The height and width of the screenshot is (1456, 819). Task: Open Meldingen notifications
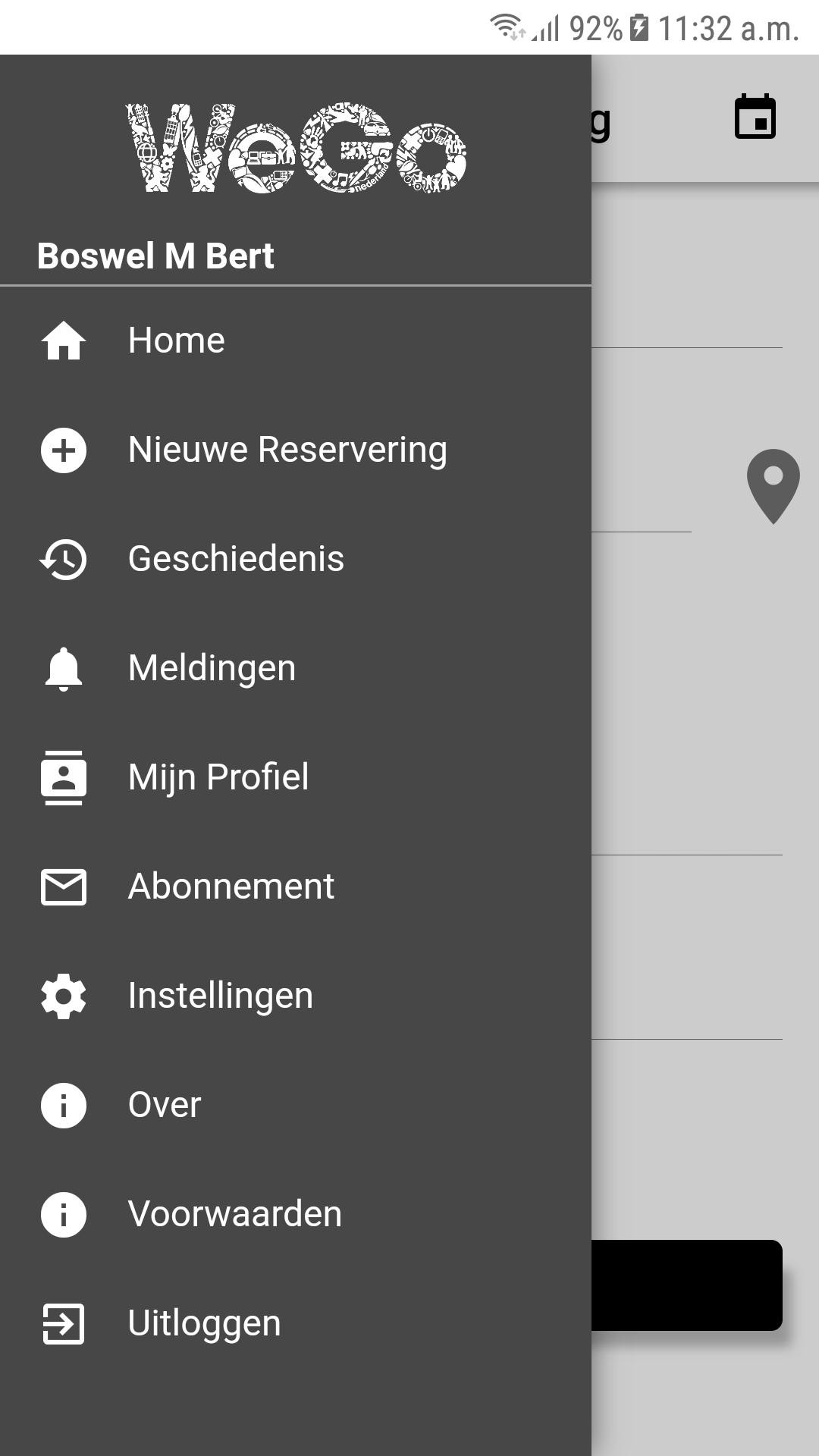tap(212, 668)
